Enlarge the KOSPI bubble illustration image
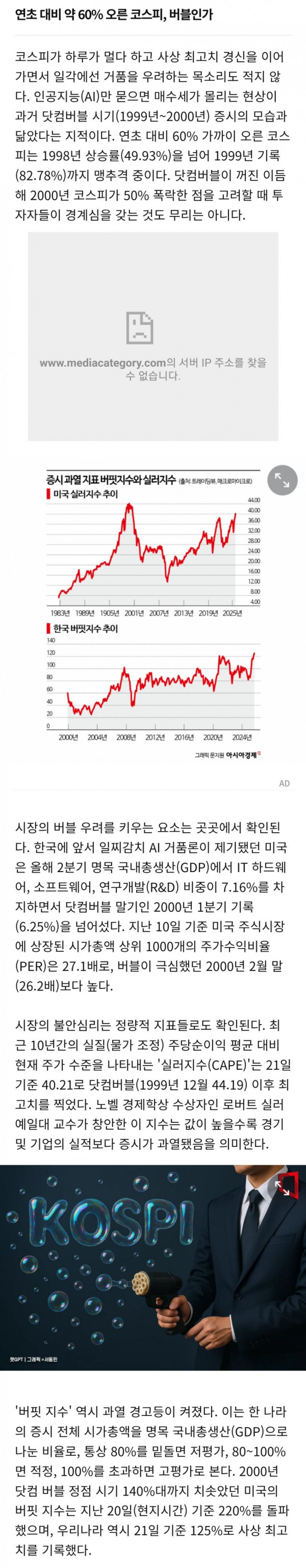306x1568 pixels. pyautogui.click(x=283, y=1188)
